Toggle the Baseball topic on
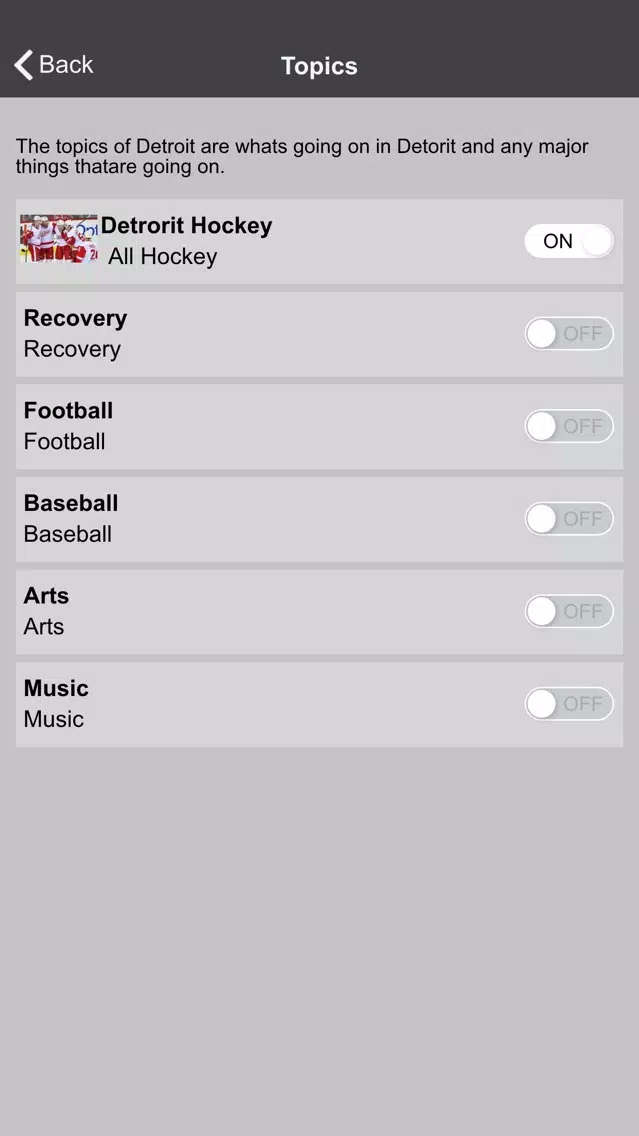This screenshot has height=1136, width=639. pos(569,519)
